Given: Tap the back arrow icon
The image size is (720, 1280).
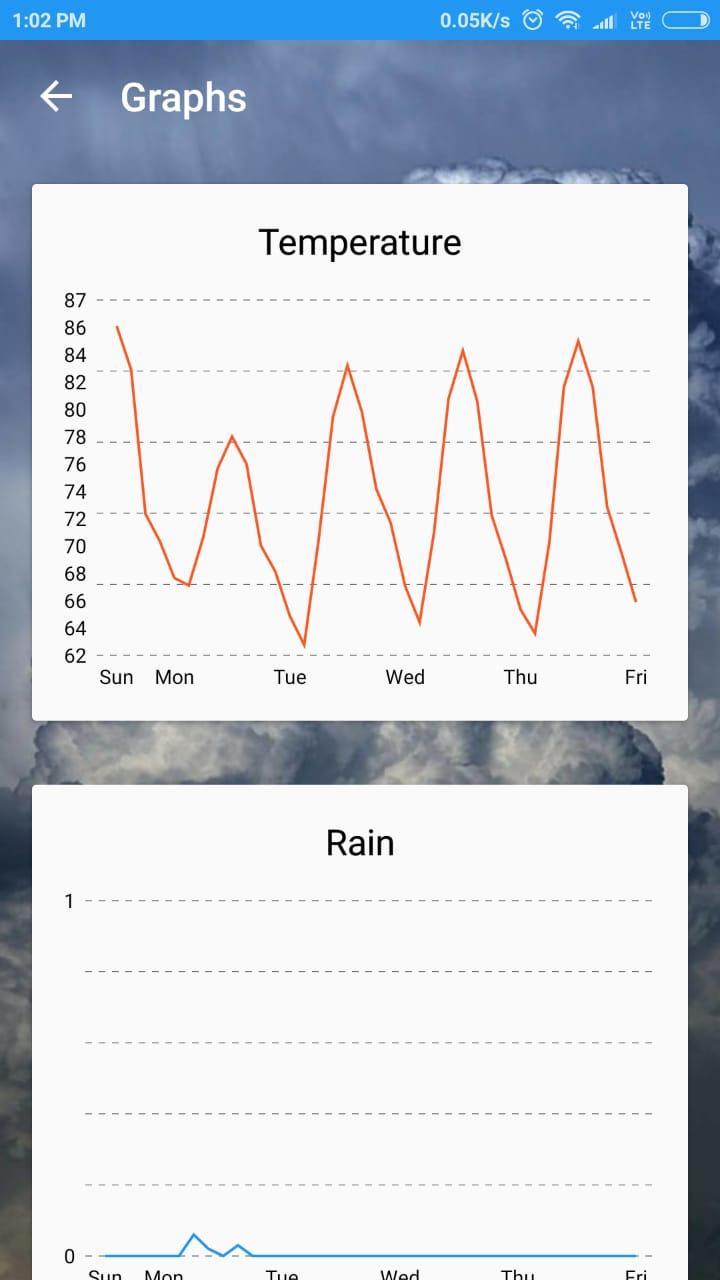Looking at the screenshot, I should tap(57, 96).
